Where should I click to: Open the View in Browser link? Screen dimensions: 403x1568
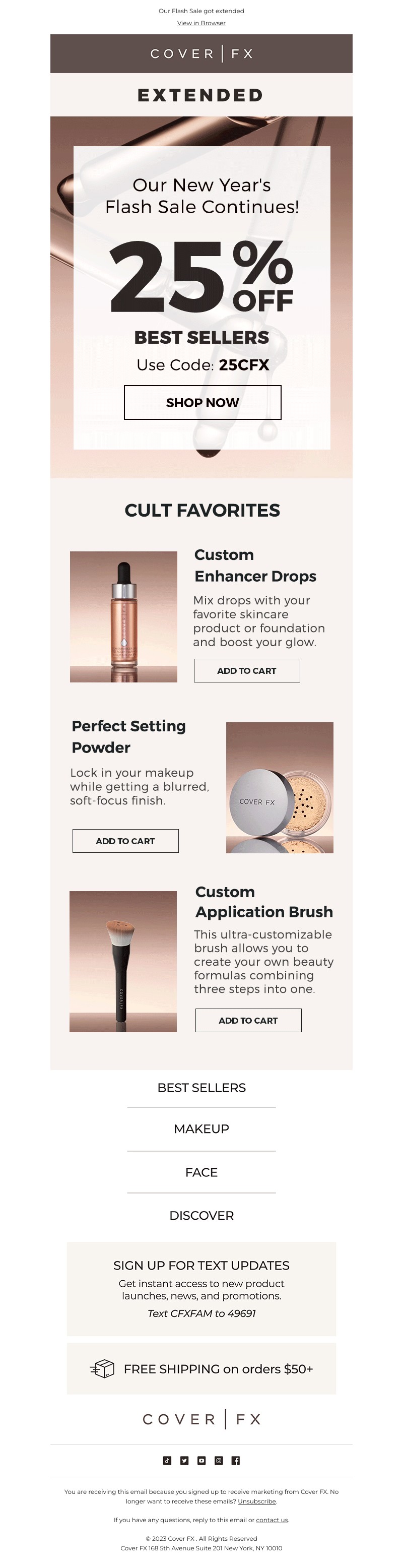click(x=201, y=23)
